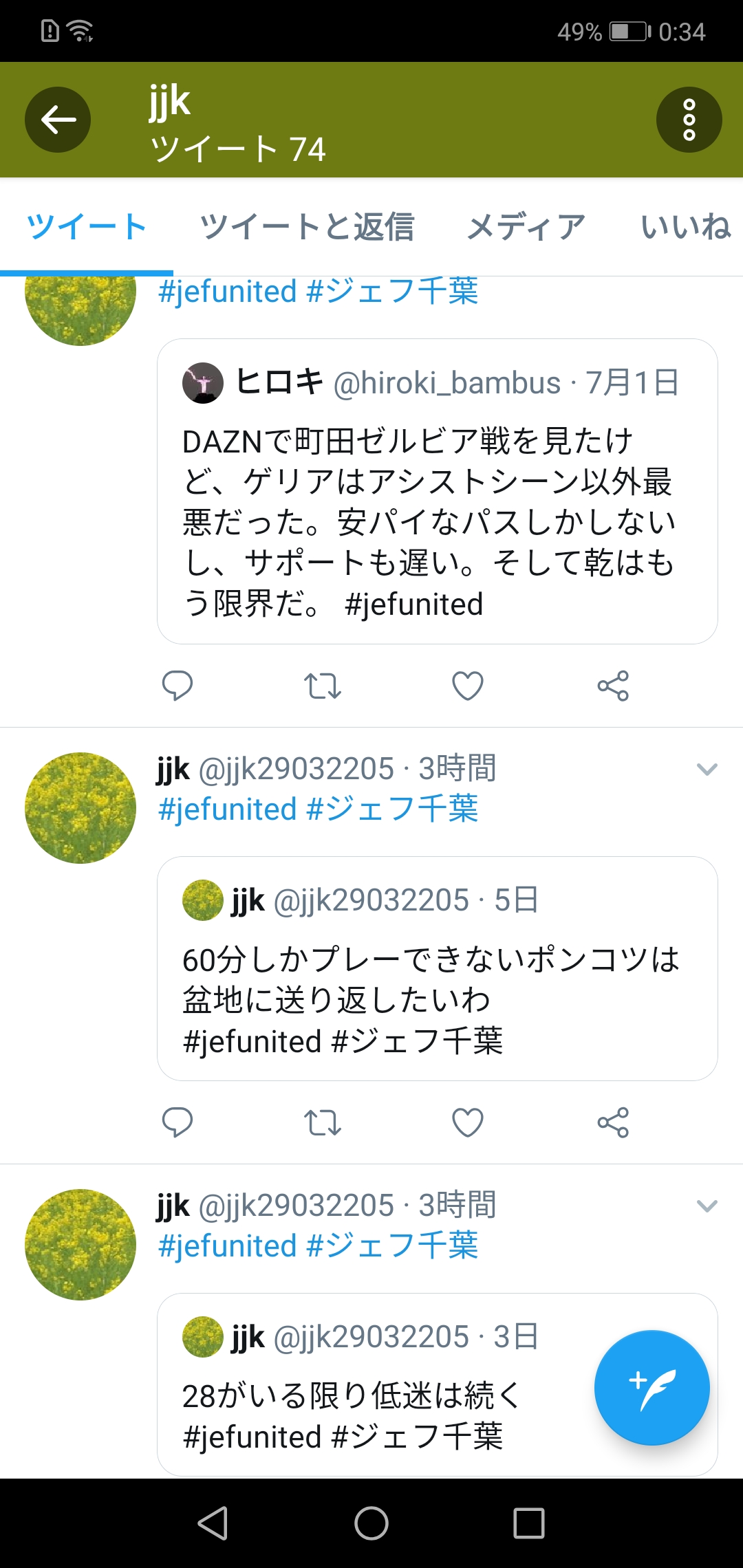Switch to the いいね tab
Screen dimensions: 743x1568
pos(686,227)
